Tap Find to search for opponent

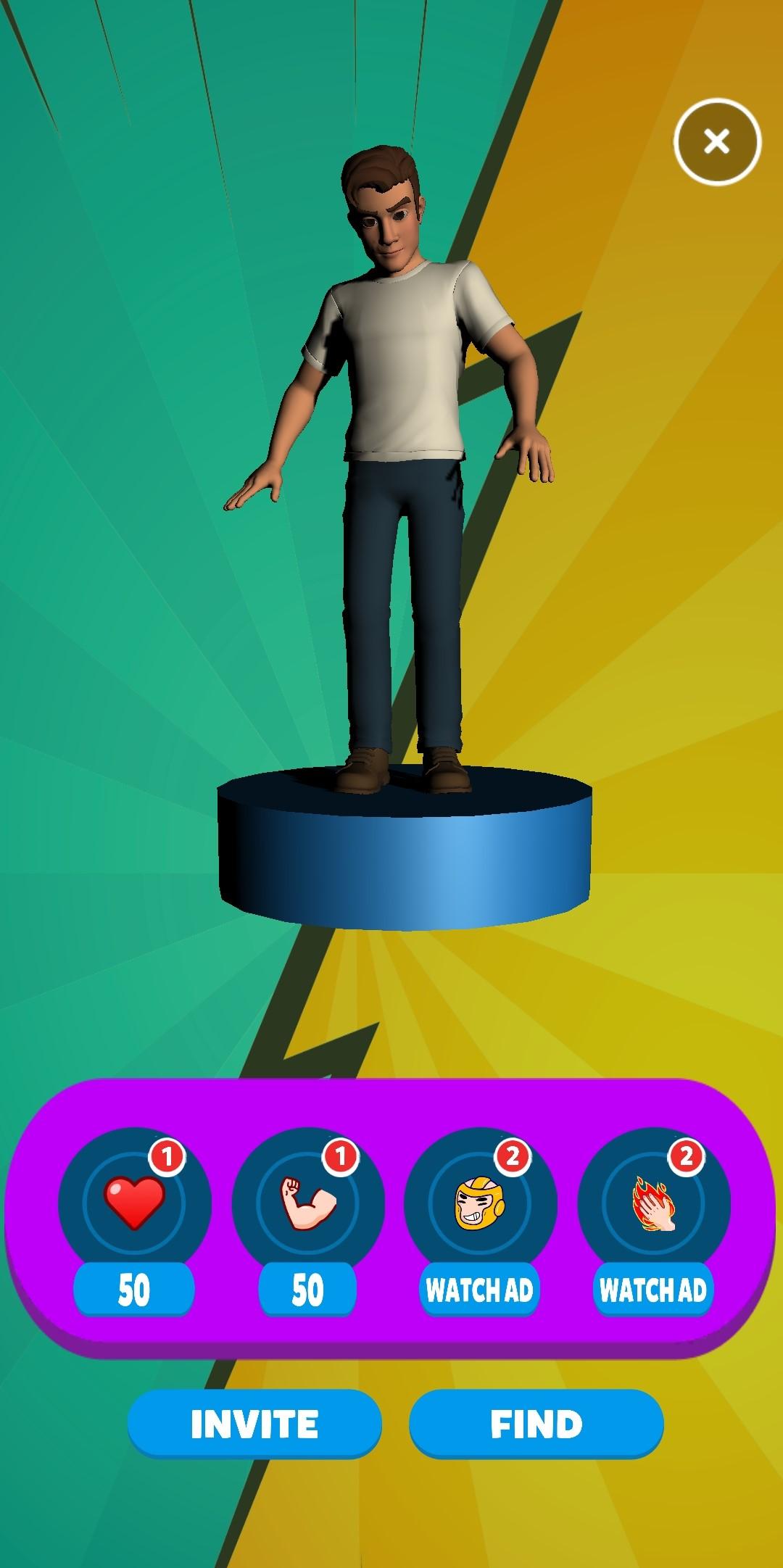pos(536,1424)
